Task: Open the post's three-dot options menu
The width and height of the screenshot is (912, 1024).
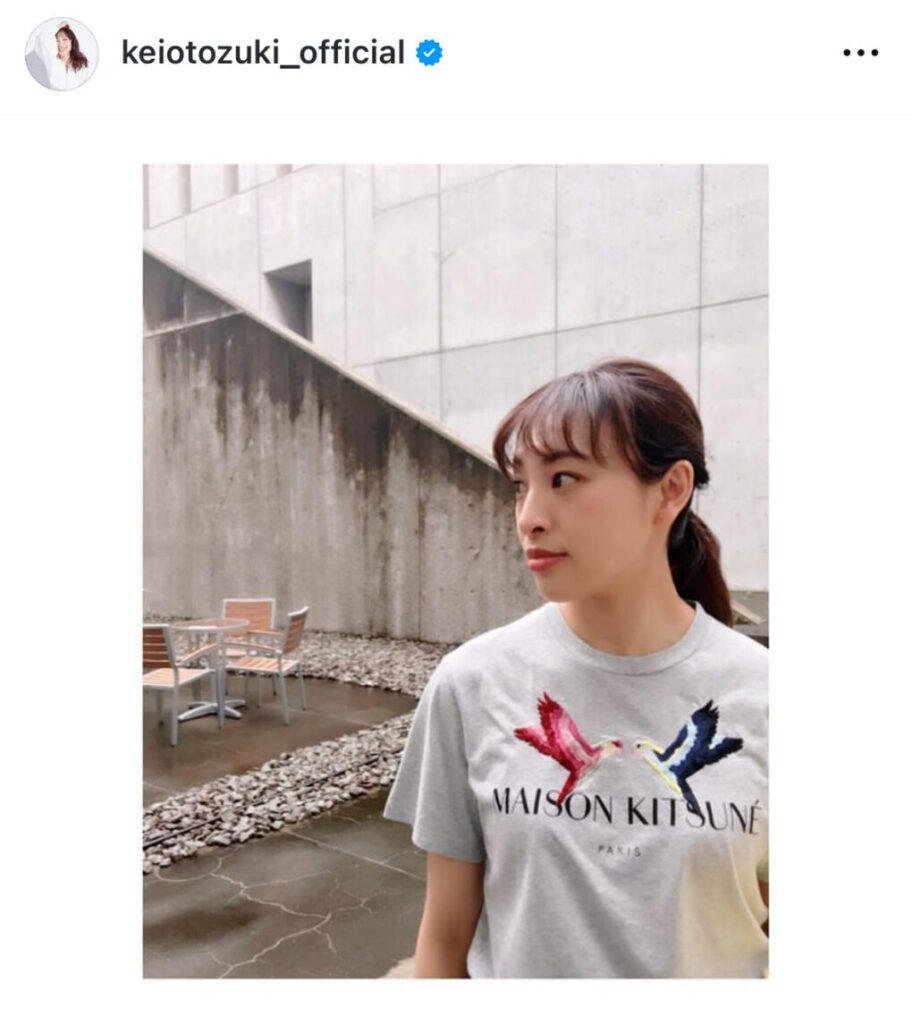Action: pyautogui.click(x=860, y=54)
